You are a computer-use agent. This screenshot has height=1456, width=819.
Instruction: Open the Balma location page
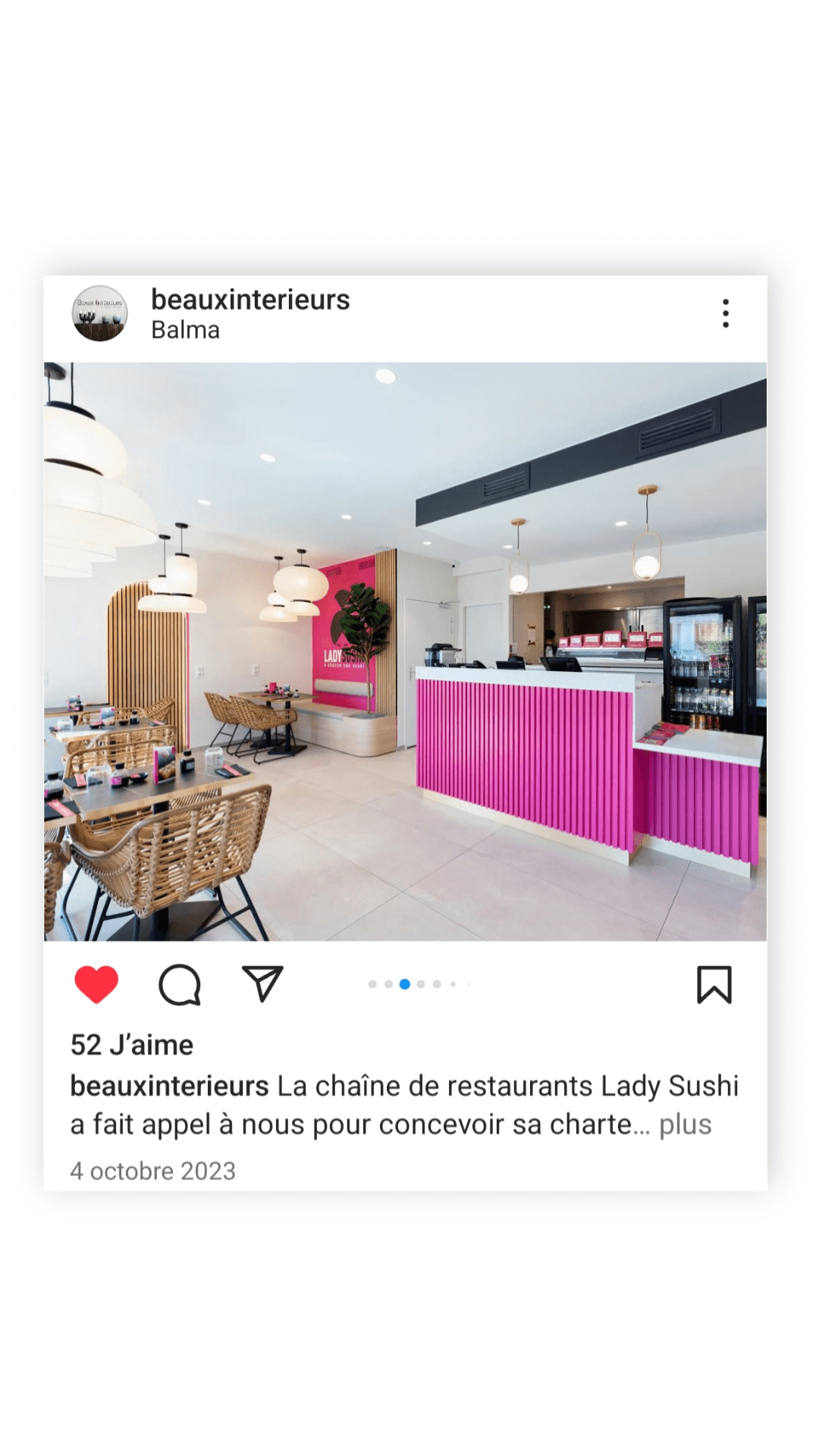pos(184,331)
